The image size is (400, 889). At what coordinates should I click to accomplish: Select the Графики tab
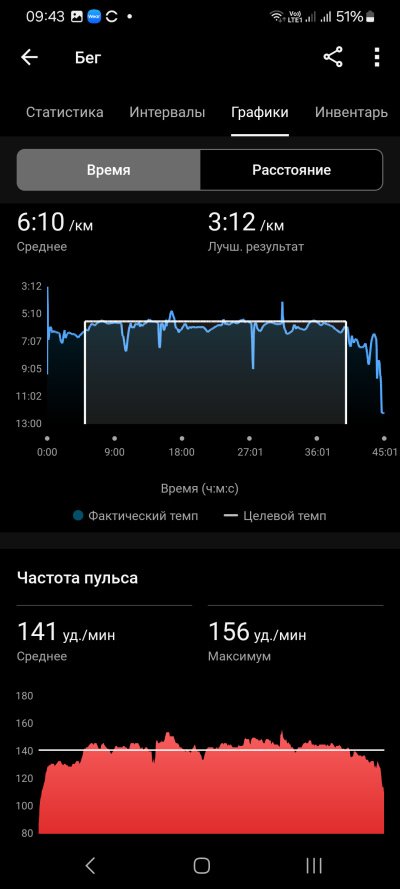[x=259, y=112]
